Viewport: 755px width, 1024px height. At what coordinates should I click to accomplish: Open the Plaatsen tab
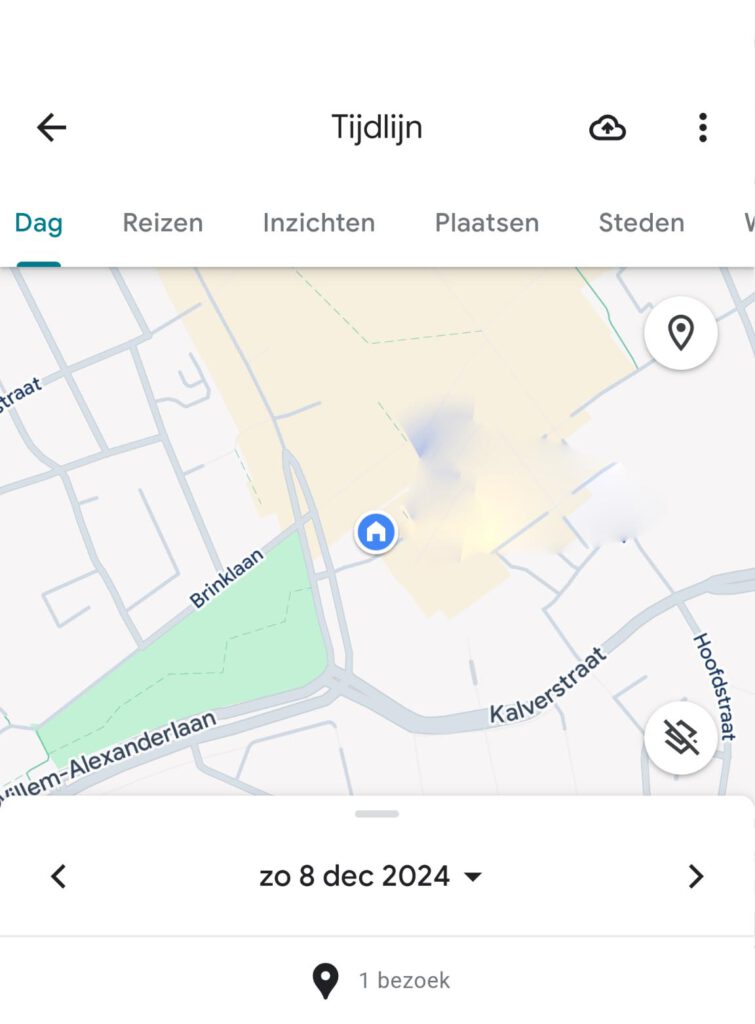point(487,223)
